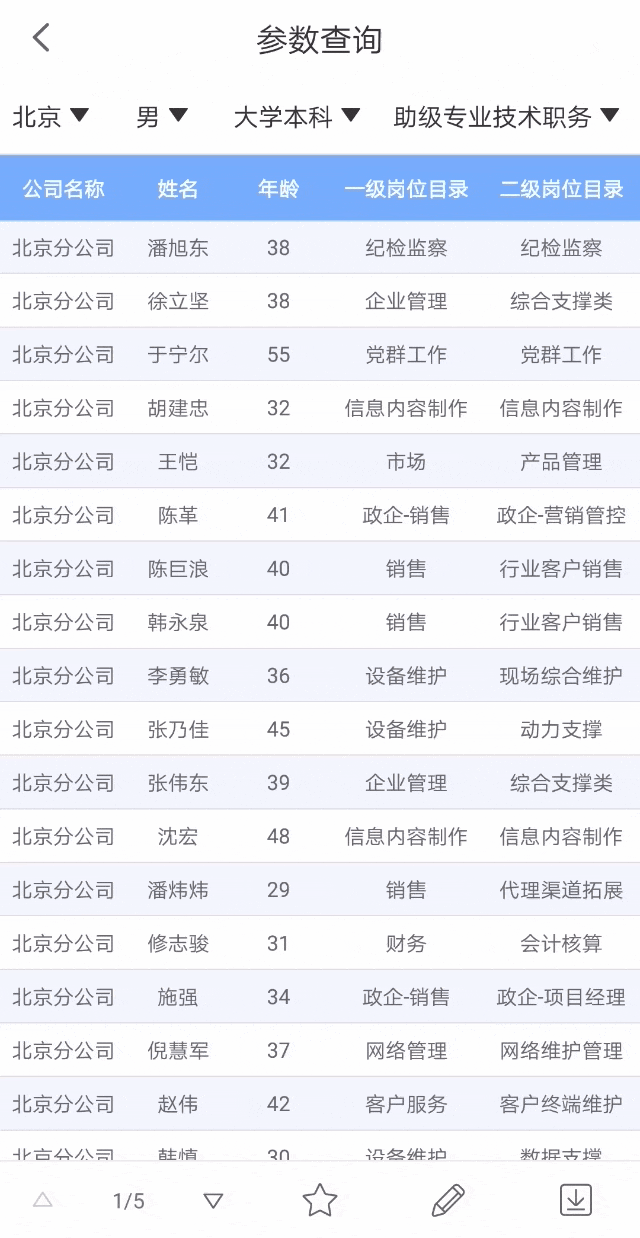Tap the star favorite icon

point(320,1200)
